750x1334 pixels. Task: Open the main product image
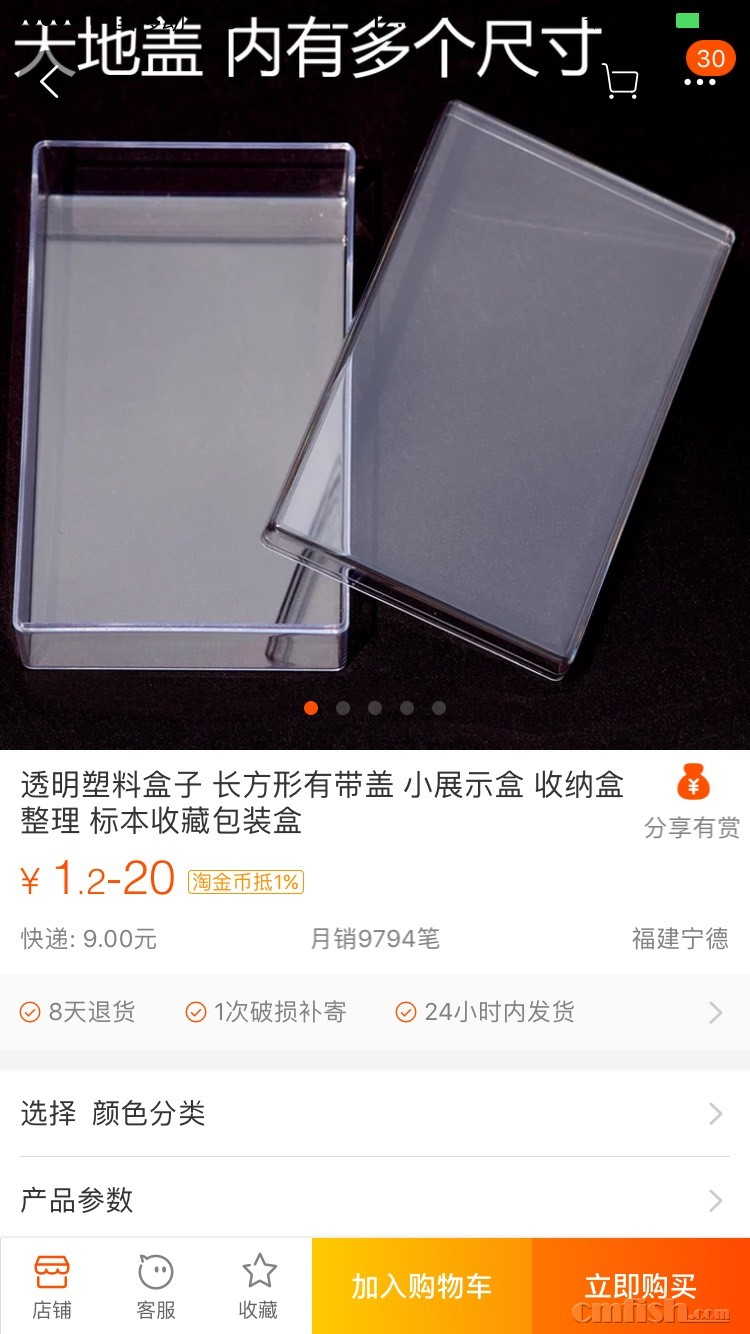pos(374,400)
